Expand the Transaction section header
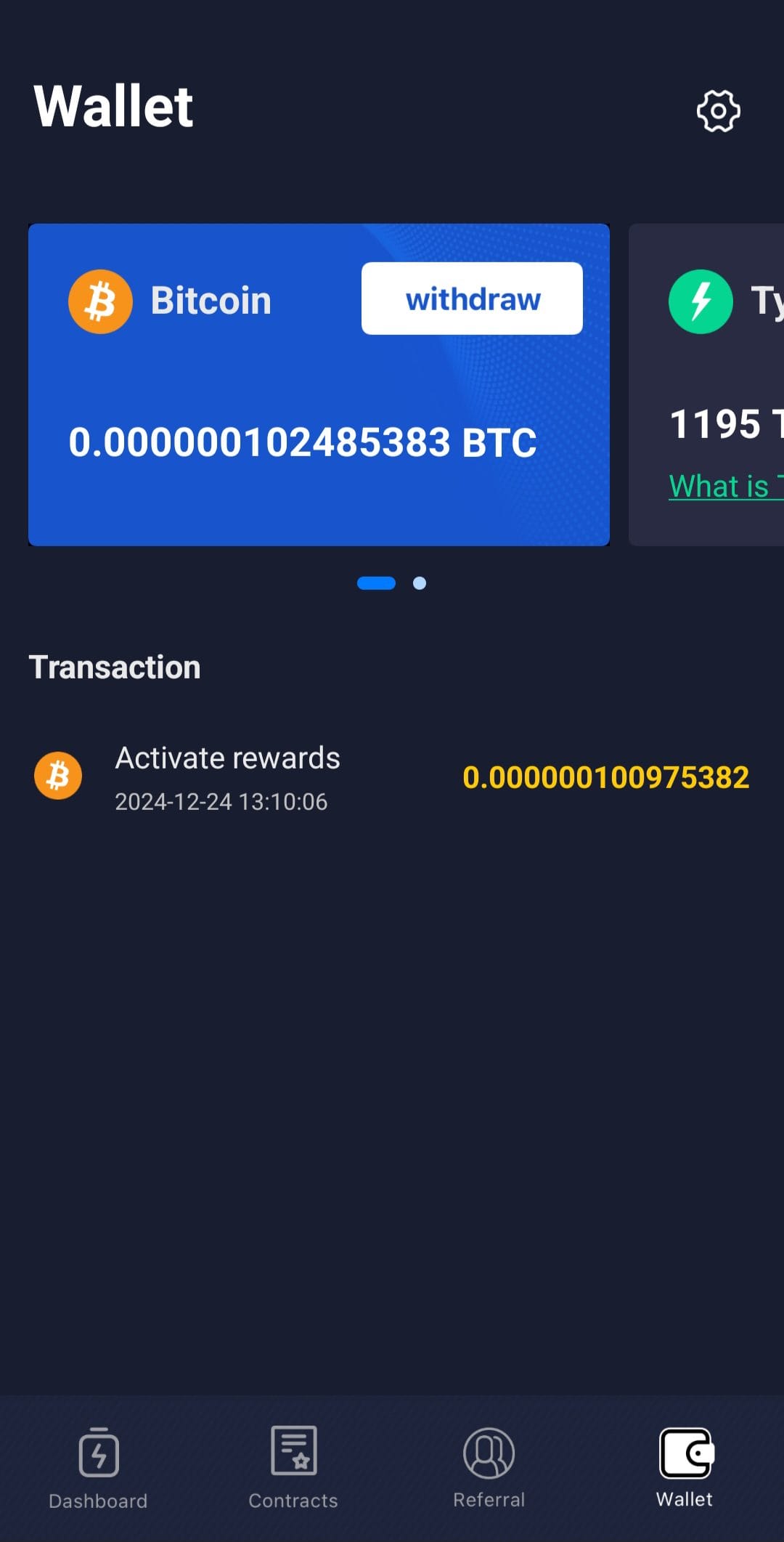Viewport: 784px width, 1542px height. pyautogui.click(x=115, y=666)
